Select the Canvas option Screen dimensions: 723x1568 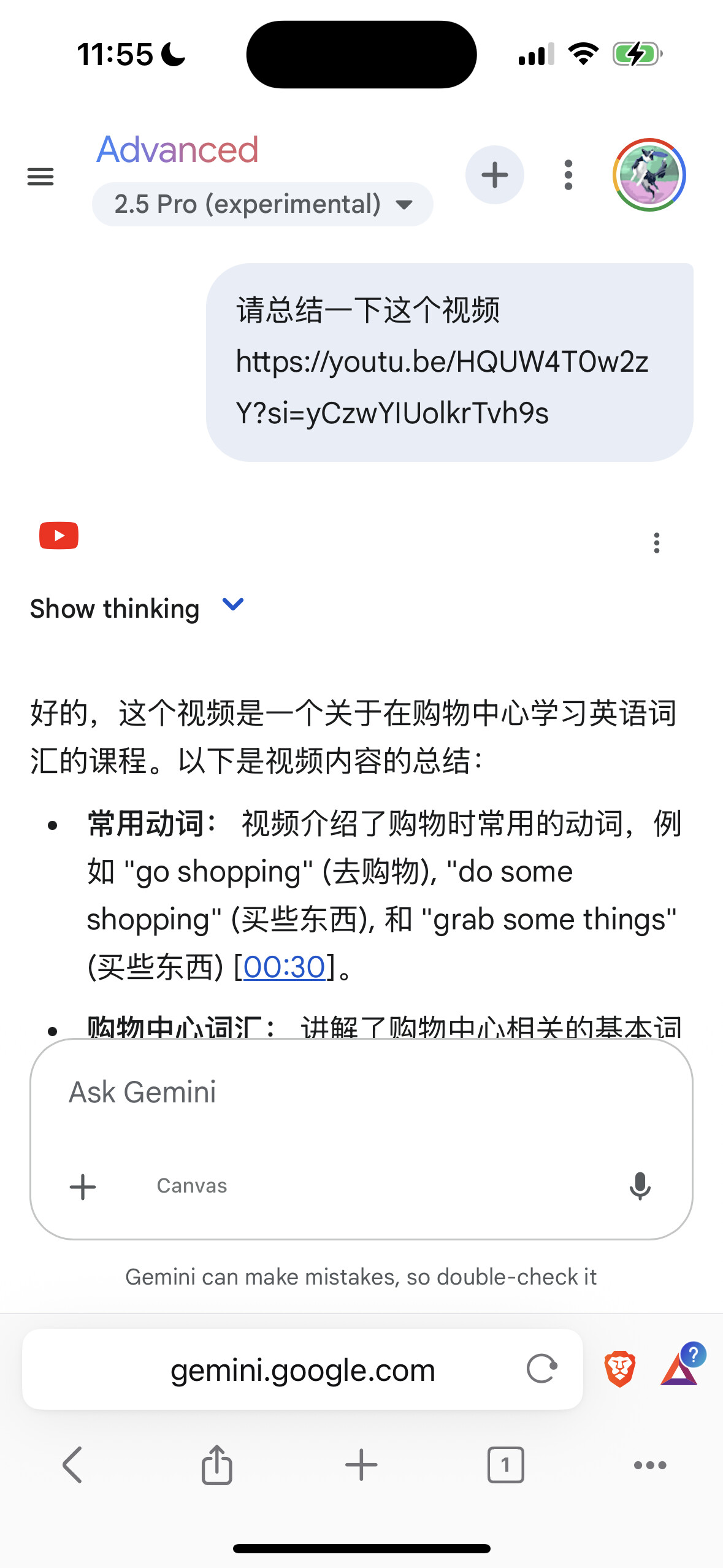pyautogui.click(x=192, y=1186)
